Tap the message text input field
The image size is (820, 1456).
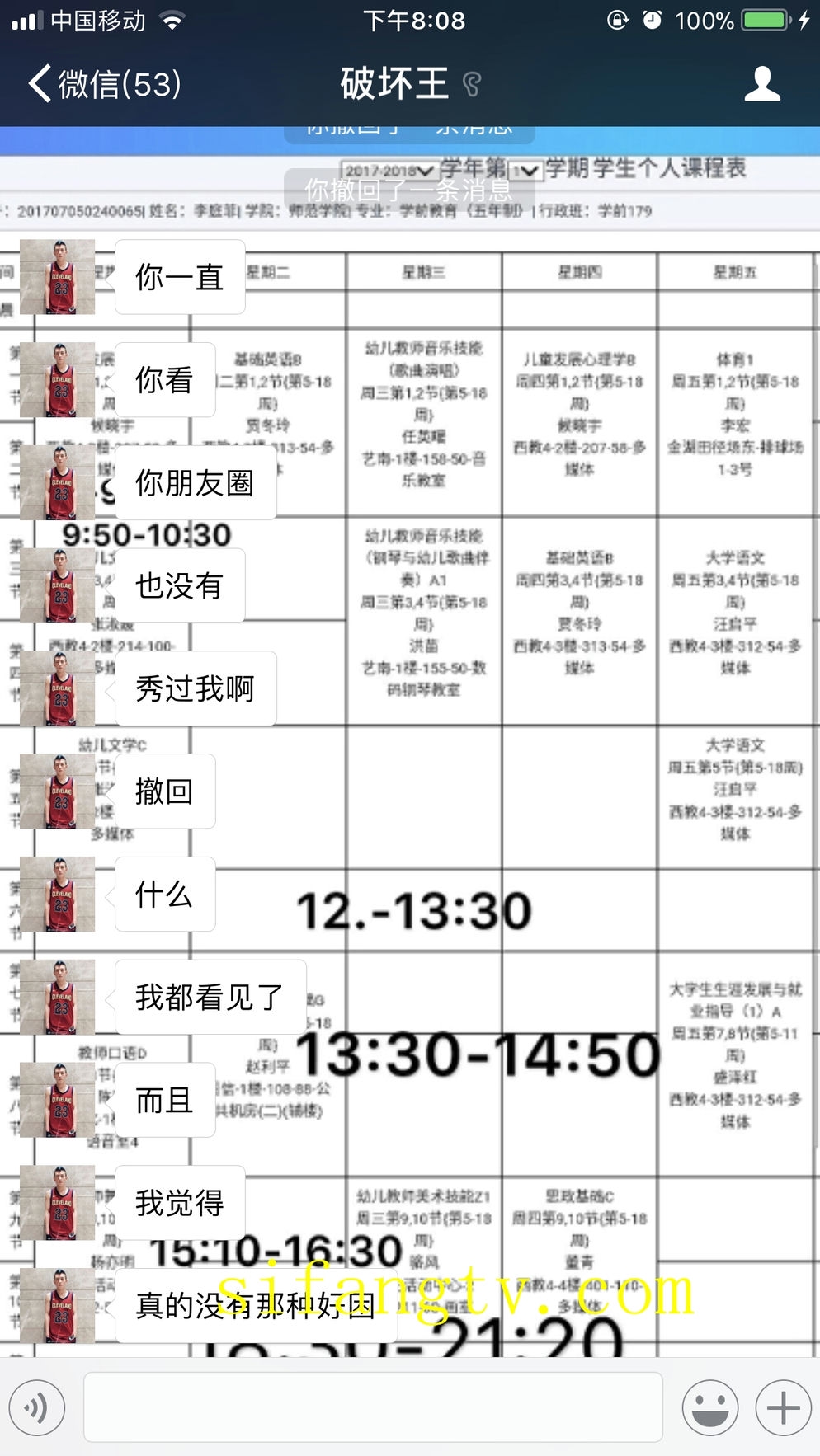373,1407
